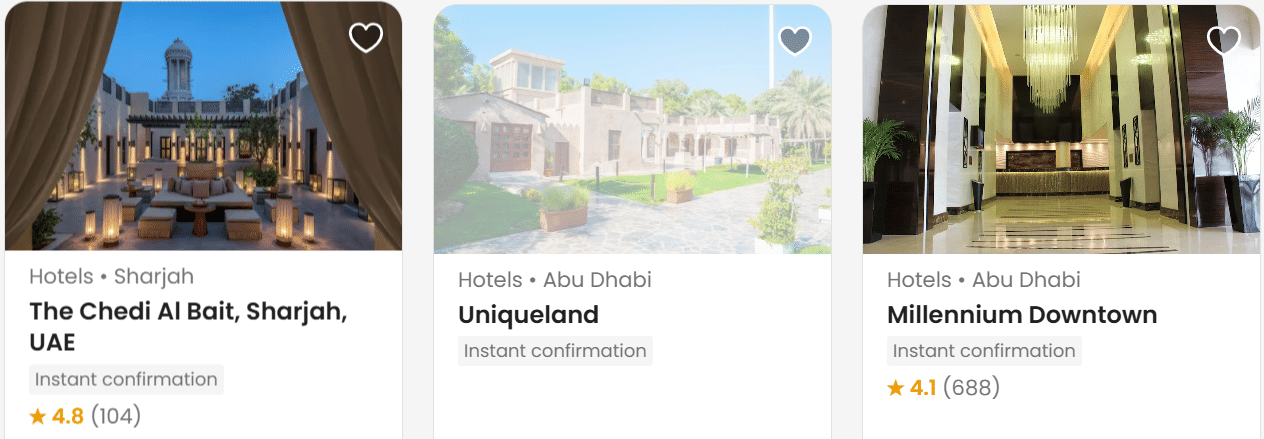Open The Chedi Al Bait, Sharjah card
This screenshot has width=1264, height=439.
(188, 326)
